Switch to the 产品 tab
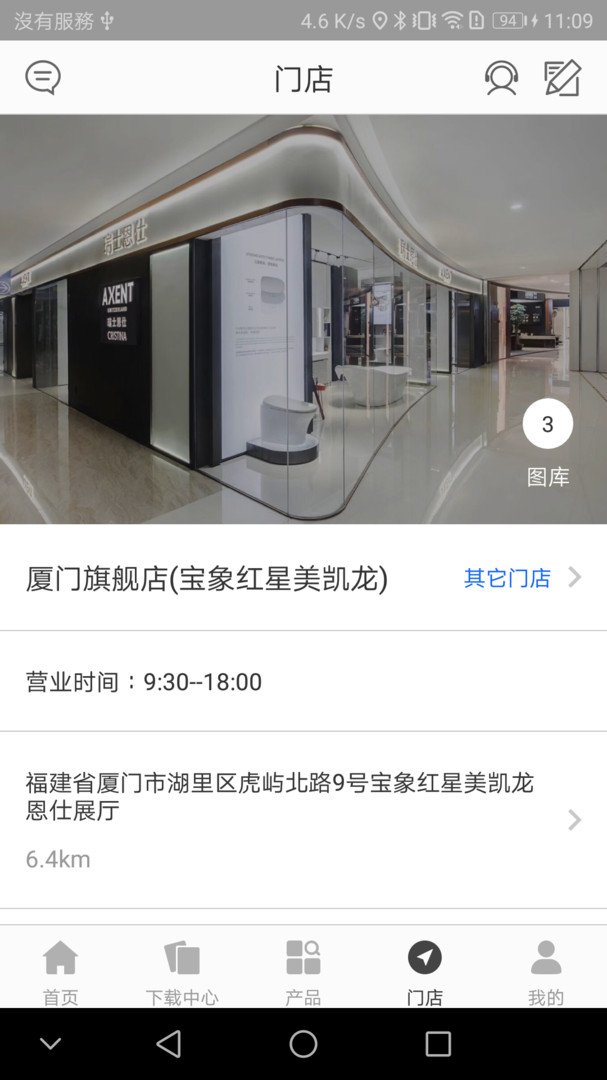607x1080 pixels. [x=303, y=970]
